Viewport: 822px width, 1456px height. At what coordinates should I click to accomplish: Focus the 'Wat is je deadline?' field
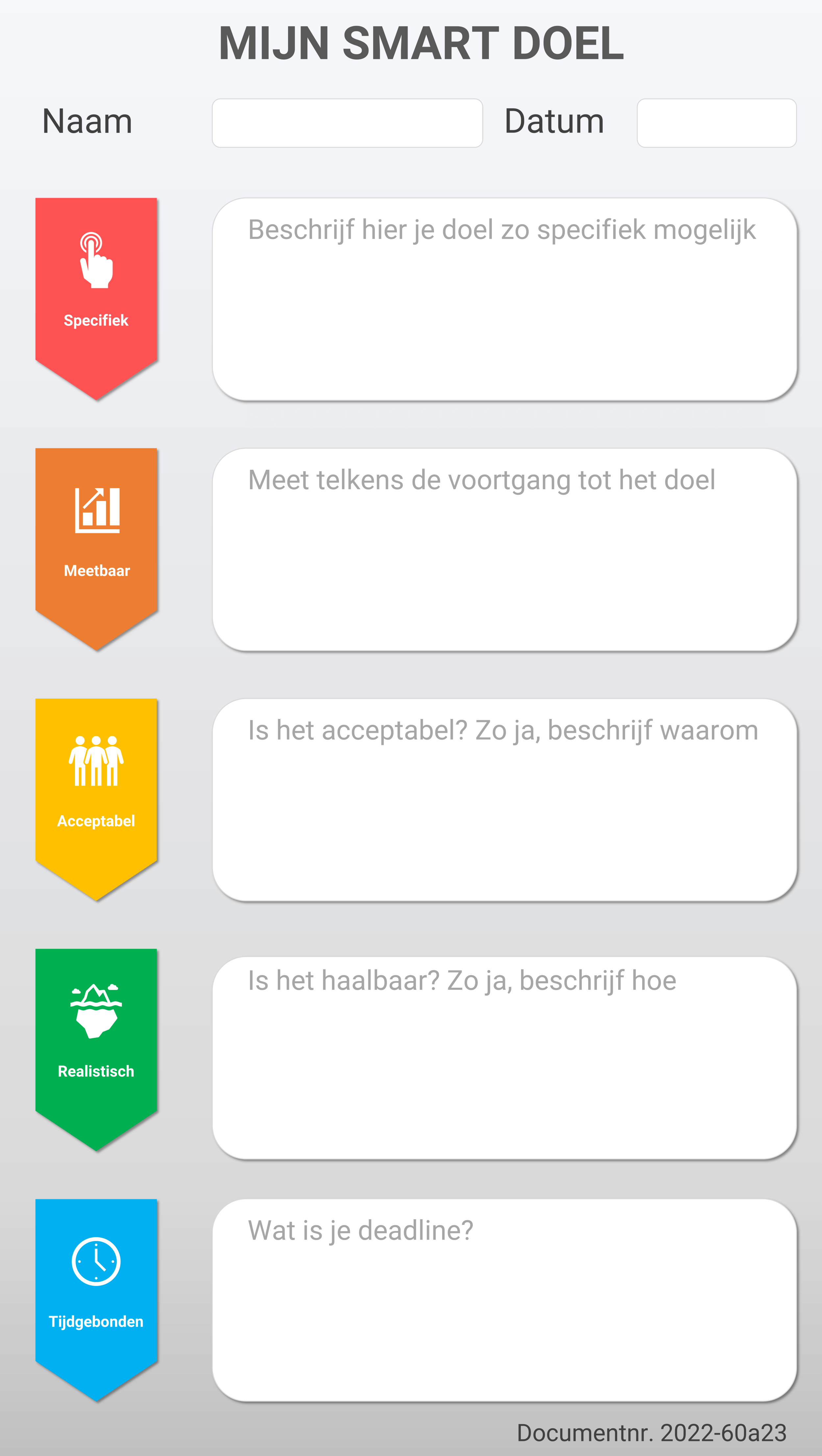click(504, 1300)
